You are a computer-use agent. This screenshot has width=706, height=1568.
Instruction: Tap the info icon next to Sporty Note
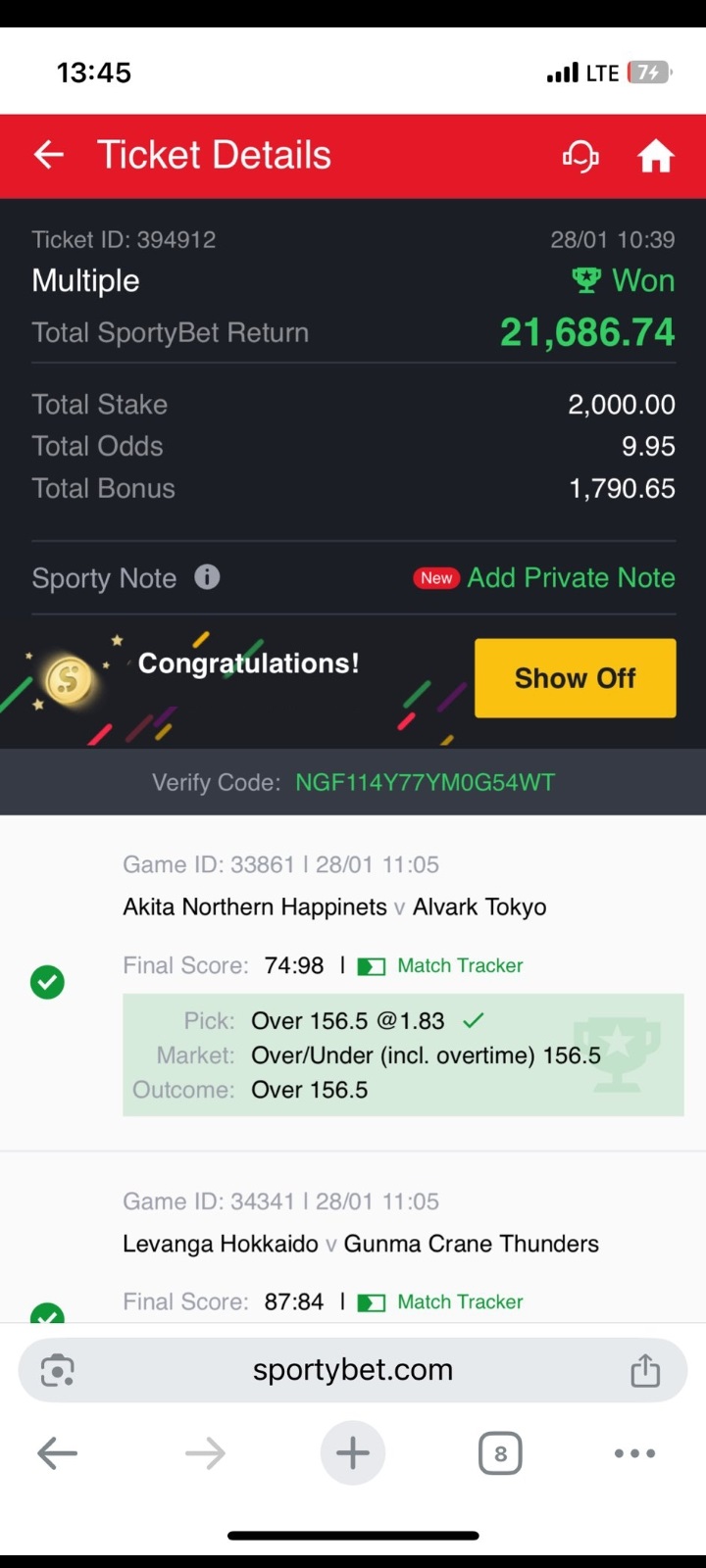point(207,577)
